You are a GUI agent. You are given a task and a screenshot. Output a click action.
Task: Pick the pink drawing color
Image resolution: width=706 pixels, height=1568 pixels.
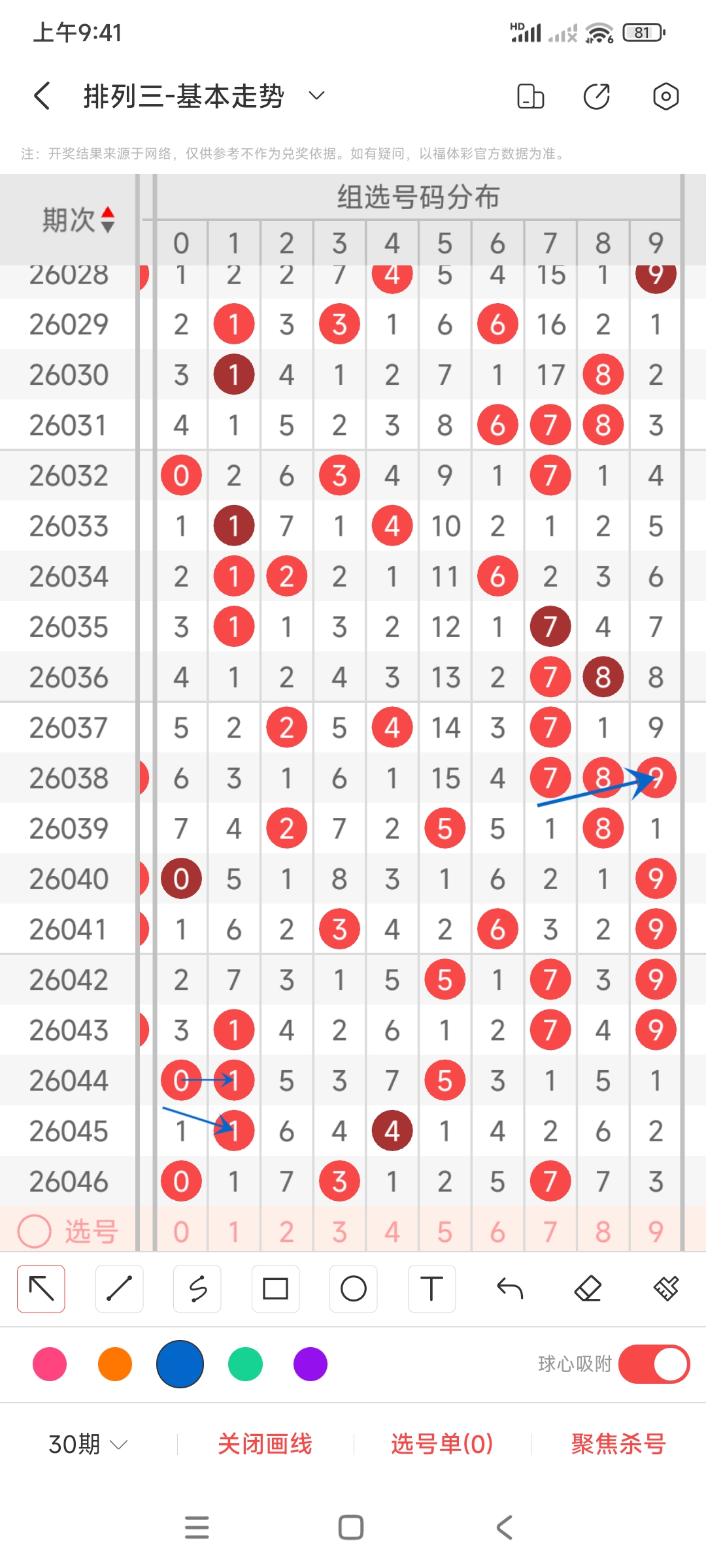50,1364
